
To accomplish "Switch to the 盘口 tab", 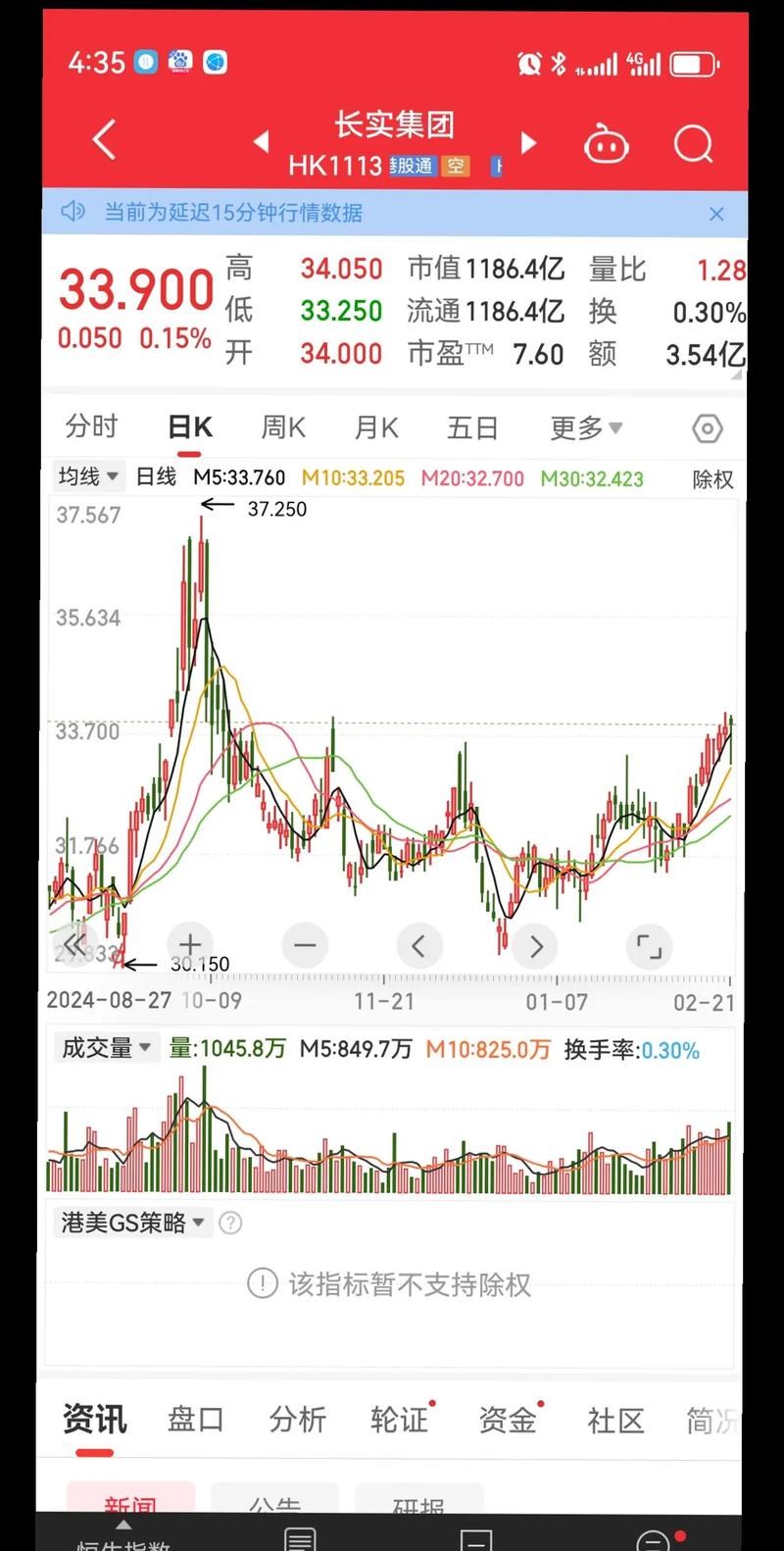I will click(196, 1419).
